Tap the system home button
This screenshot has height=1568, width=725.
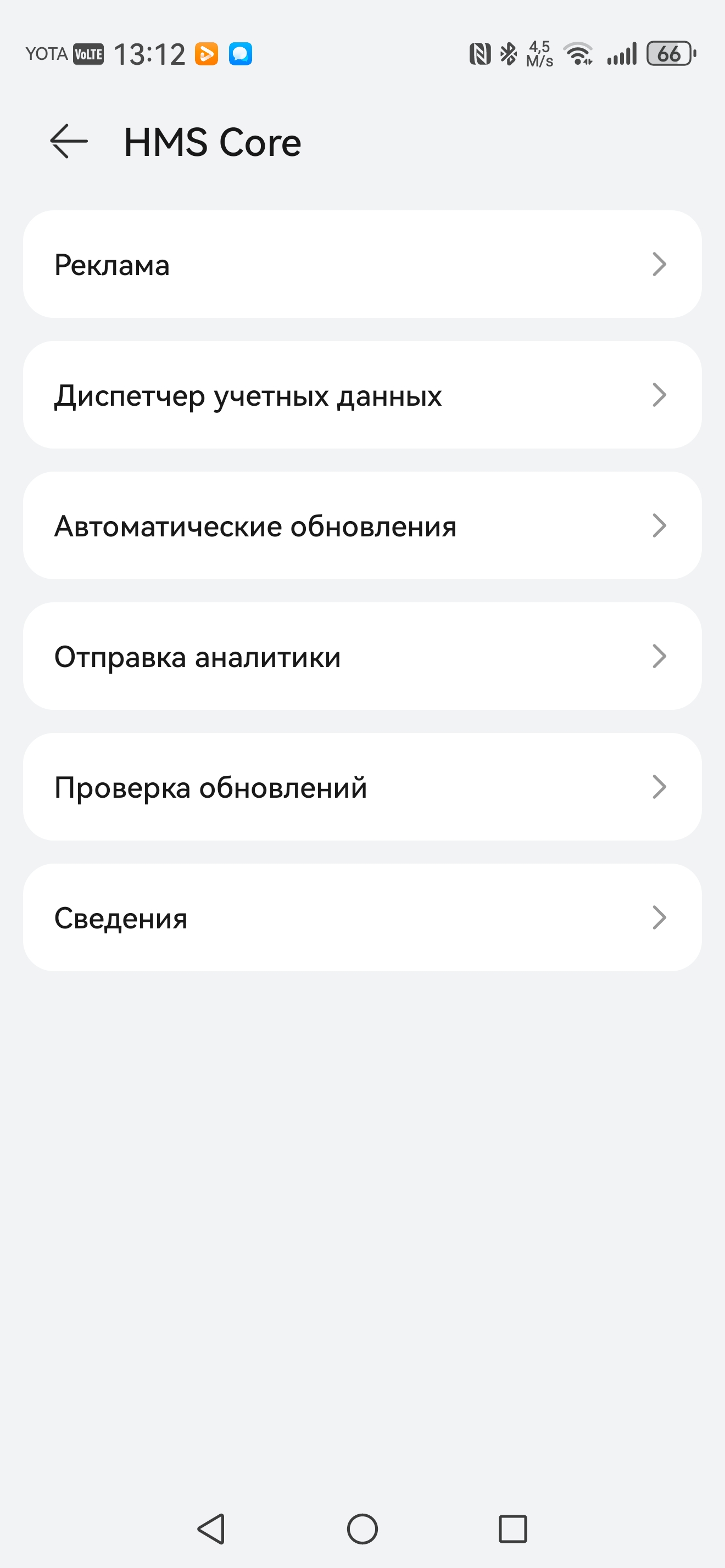[362, 1529]
